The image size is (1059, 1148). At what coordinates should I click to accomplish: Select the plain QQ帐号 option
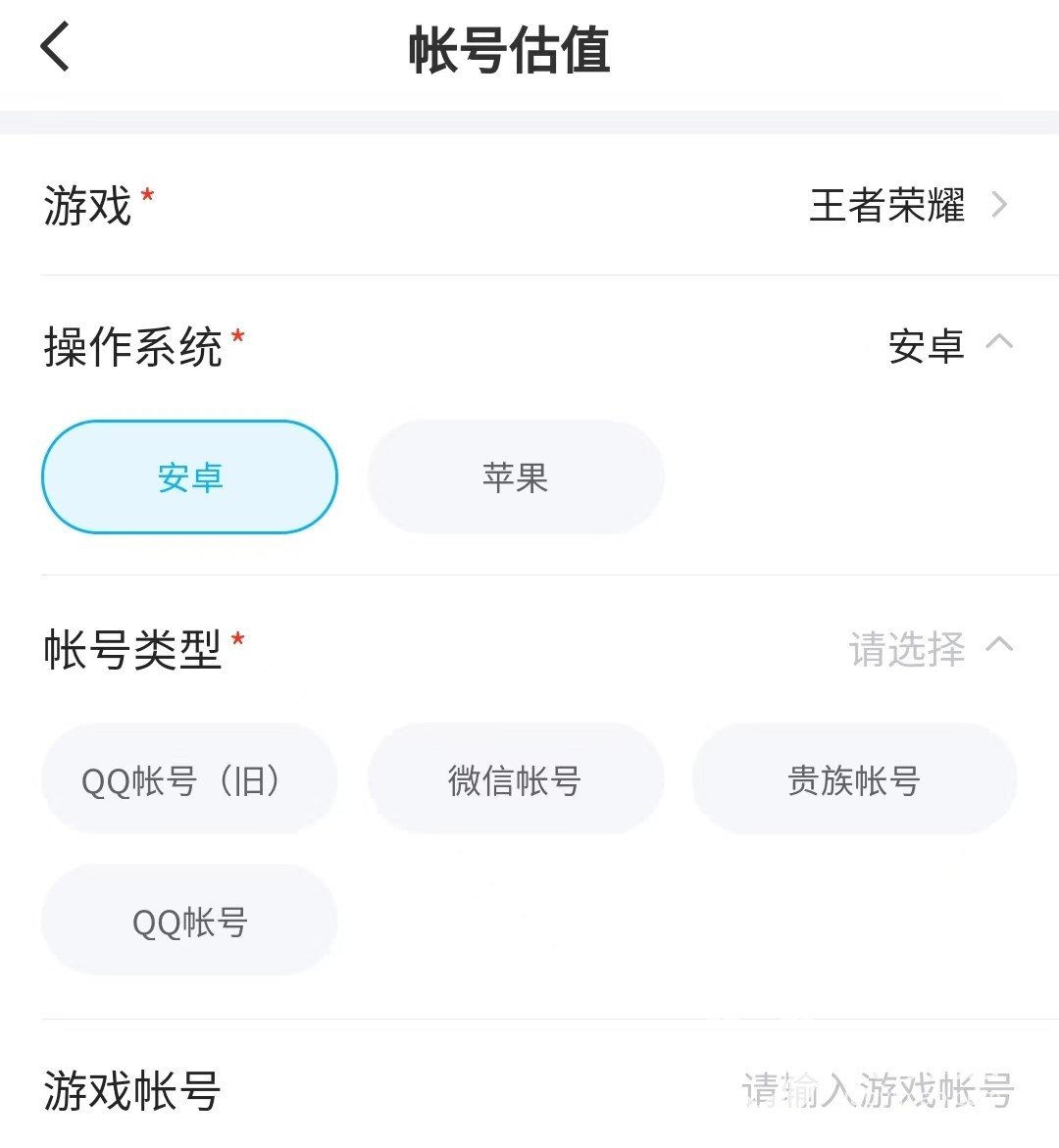point(189,922)
